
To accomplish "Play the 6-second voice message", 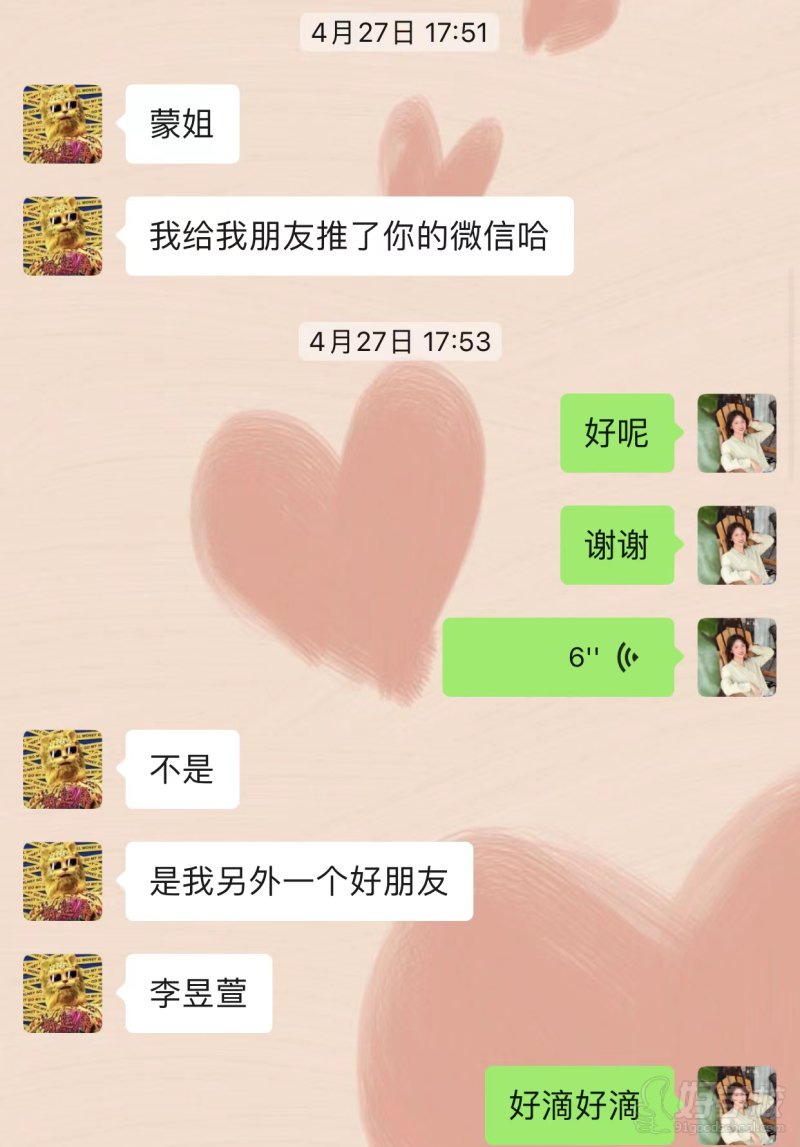I will coord(560,659).
